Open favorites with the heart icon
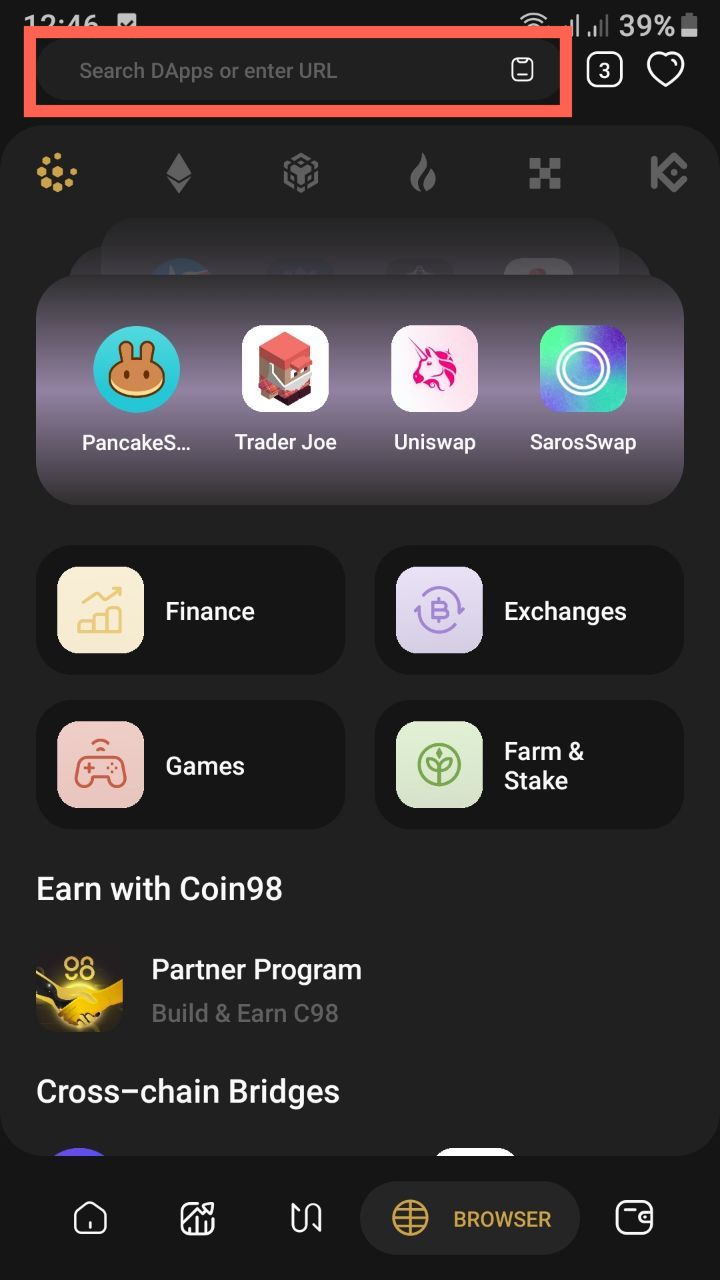This screenshot has width=720, height=1280. click(665, 70)
